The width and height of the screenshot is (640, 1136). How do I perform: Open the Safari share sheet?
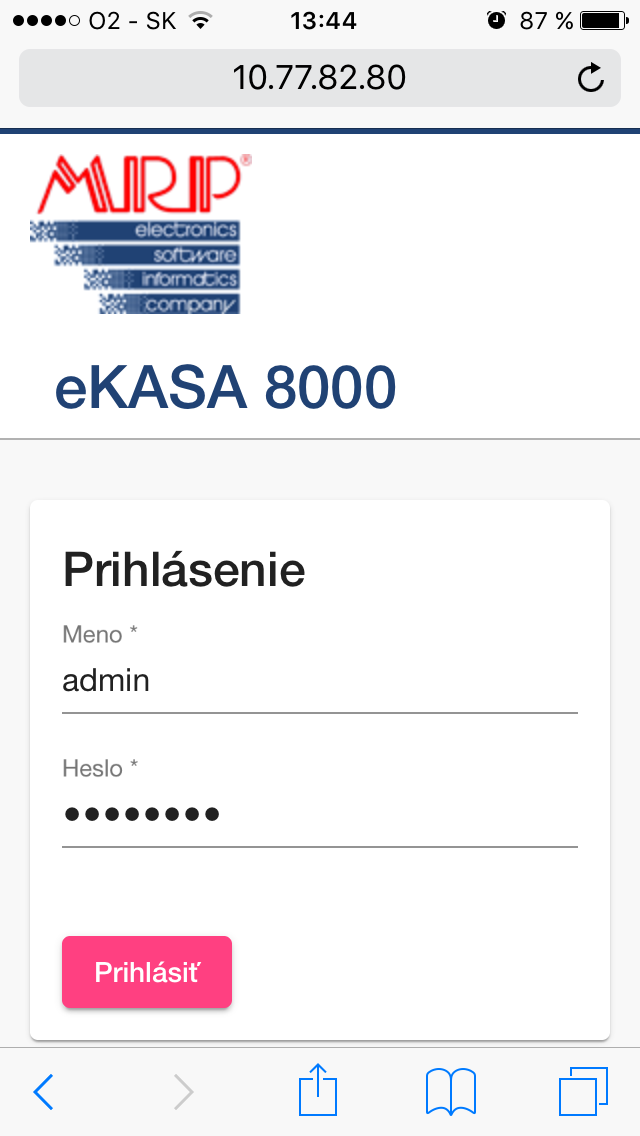point(318,1088)
